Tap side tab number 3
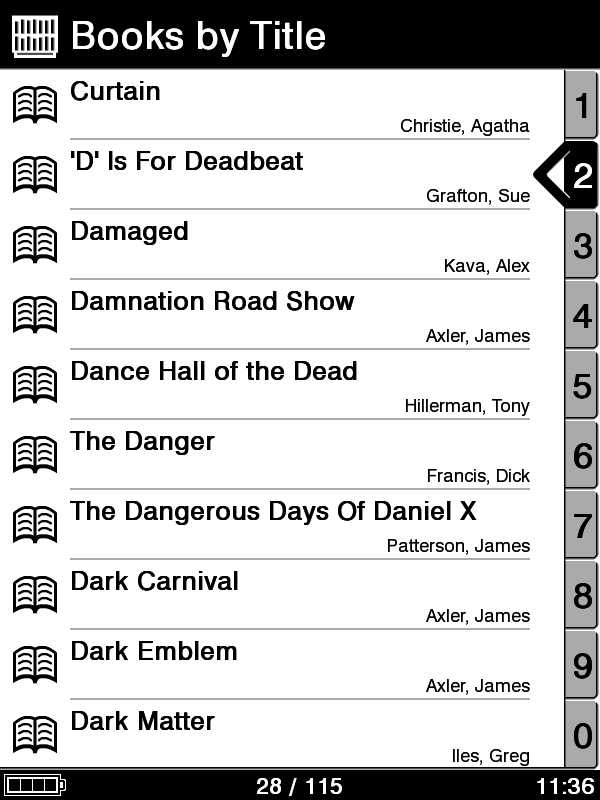The width and height of the screenshot is (600, 800). click(582, 245)
